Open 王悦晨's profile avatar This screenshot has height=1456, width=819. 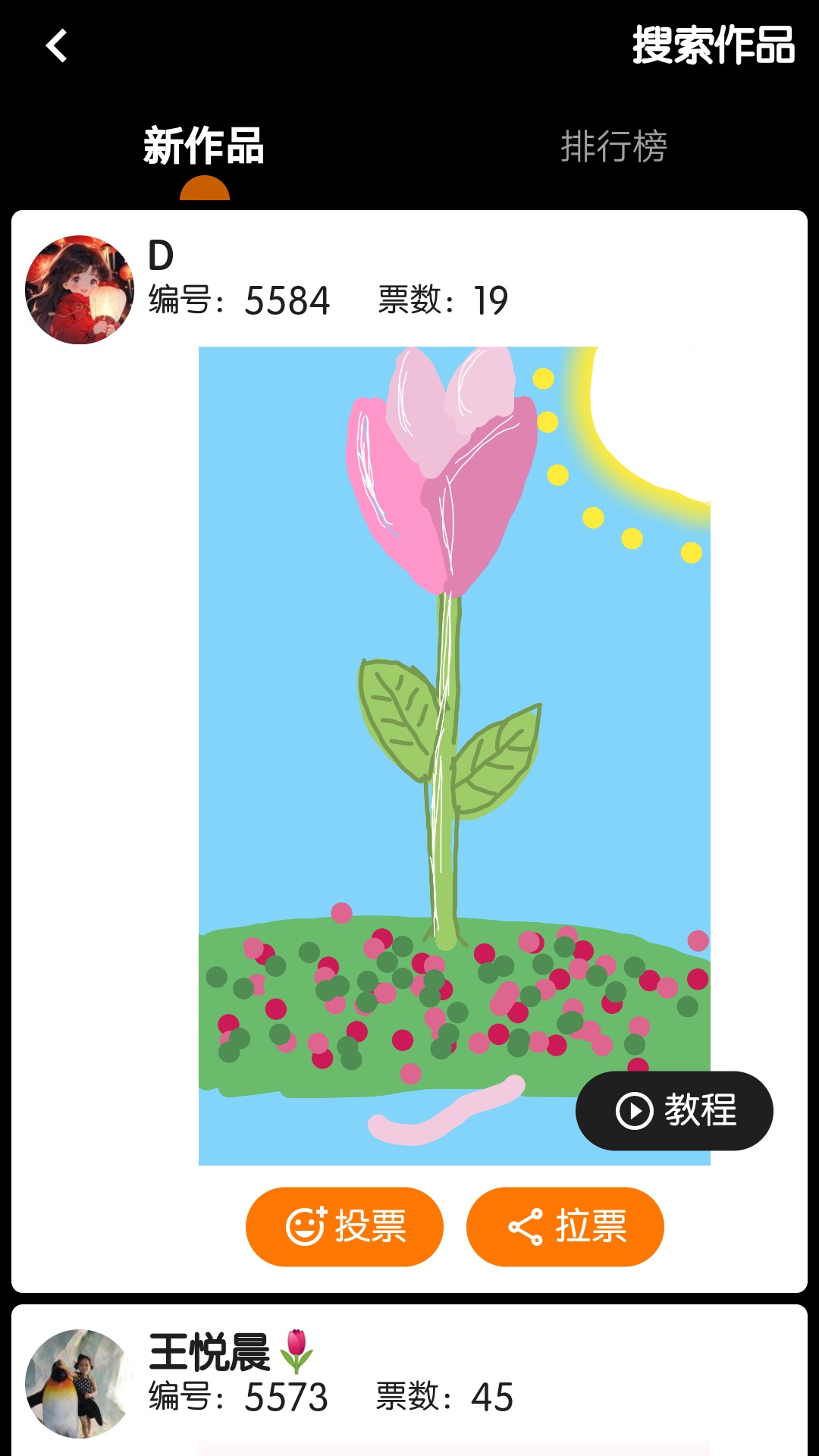pyautogui.click(x=80, y=1383)
